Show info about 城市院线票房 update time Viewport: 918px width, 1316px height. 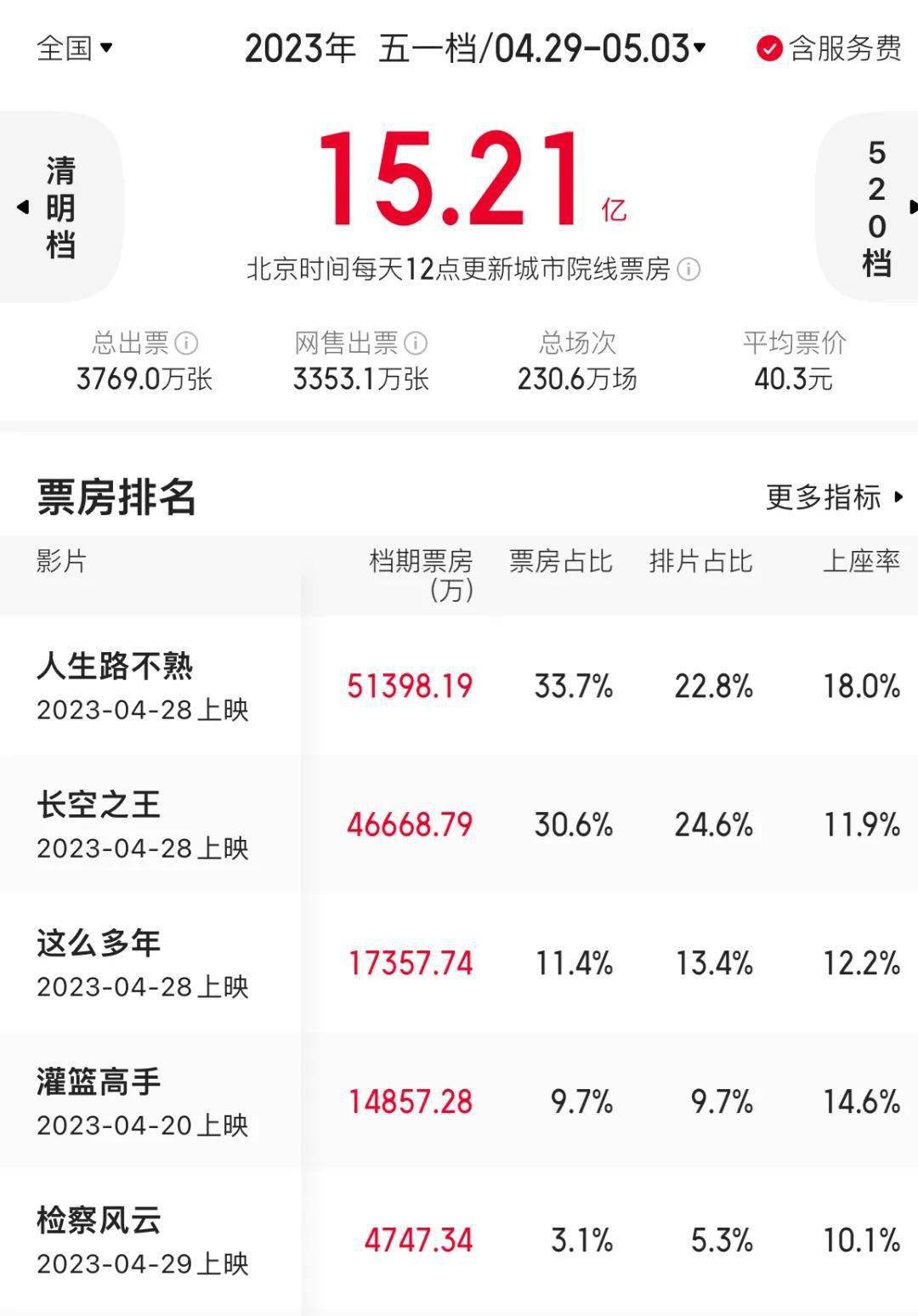click(x=688, y=269)
